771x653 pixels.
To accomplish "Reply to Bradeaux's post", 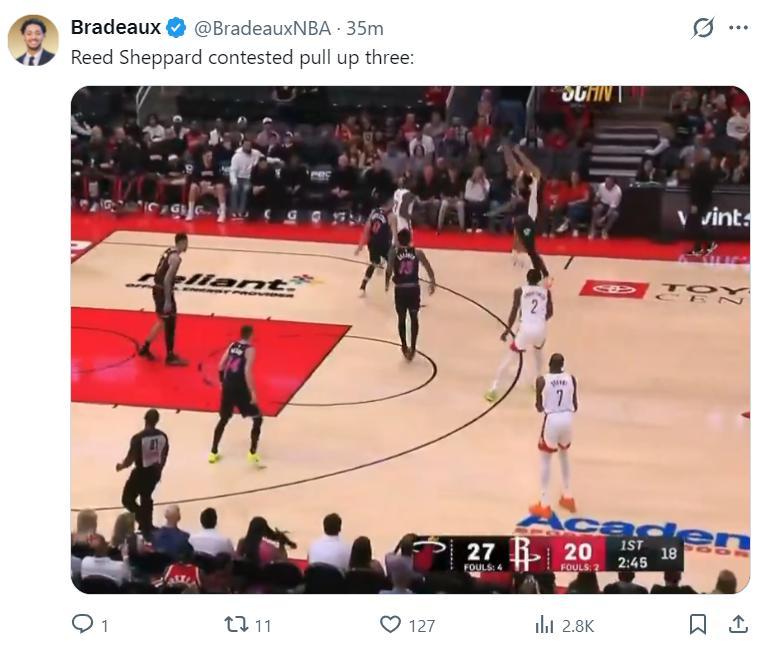I will click(x=83, y=625).
